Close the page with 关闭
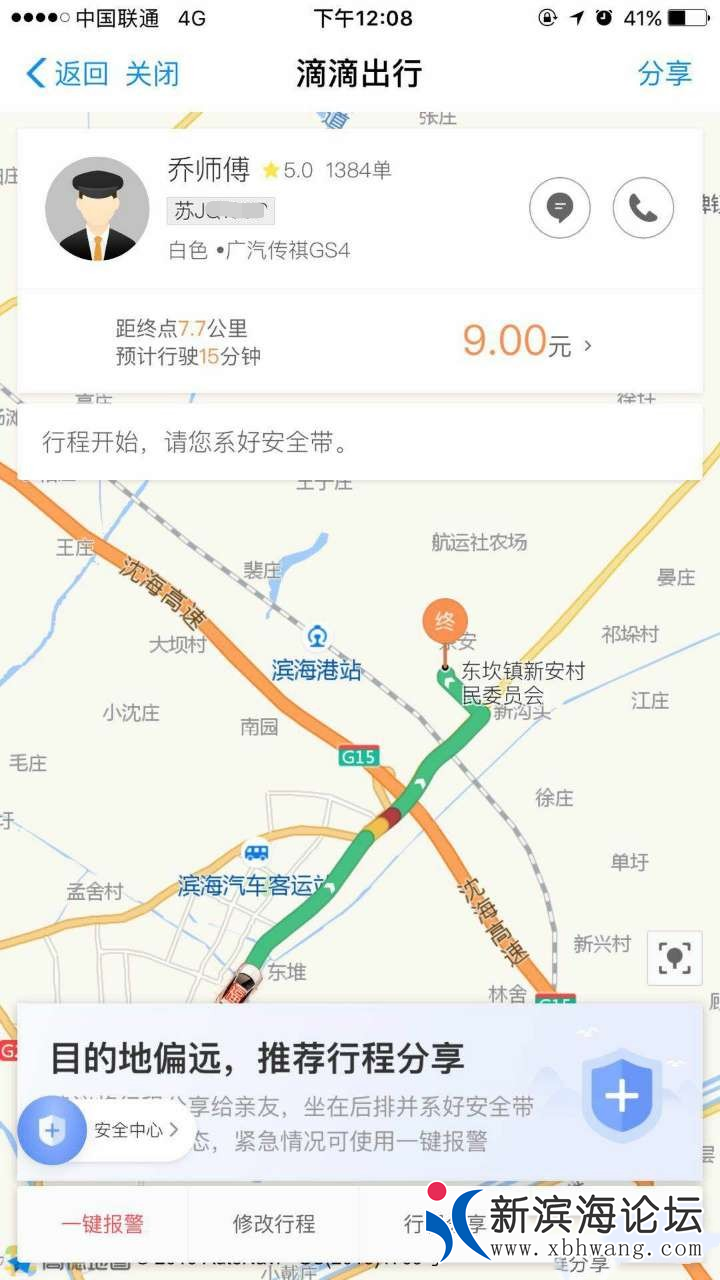This screenshot has height=1280, width=720. (152, 74)
